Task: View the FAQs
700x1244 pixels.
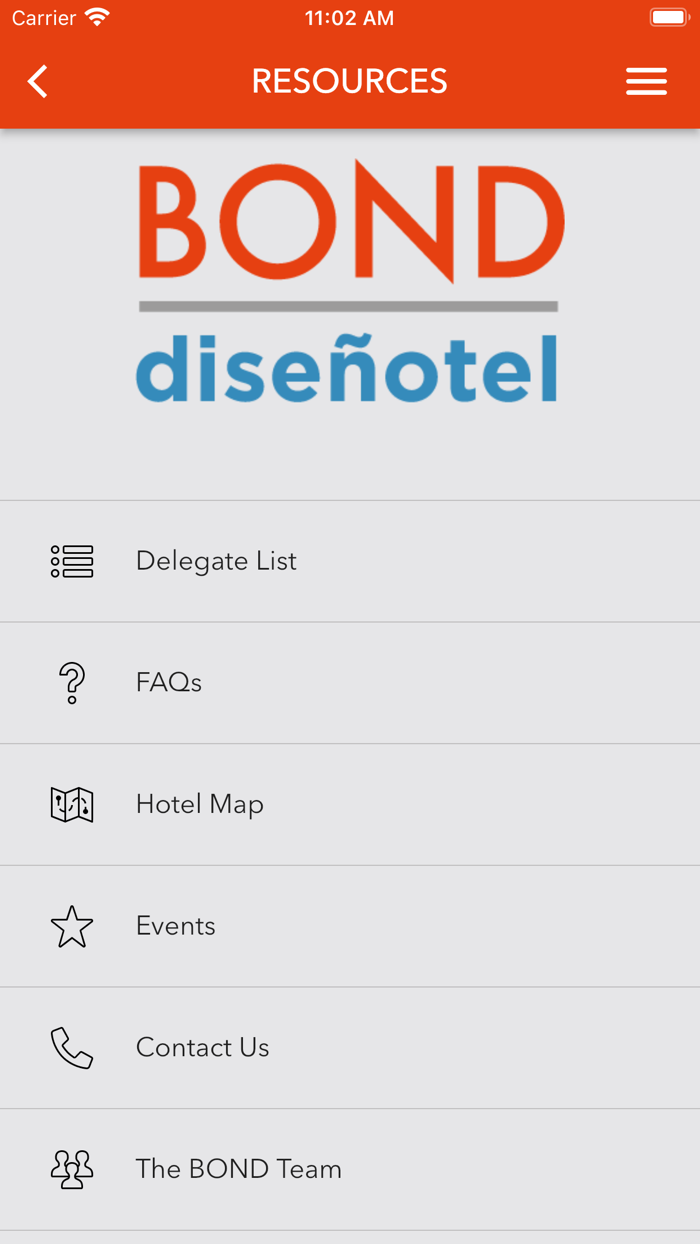Action: click(x=350, y=683)
